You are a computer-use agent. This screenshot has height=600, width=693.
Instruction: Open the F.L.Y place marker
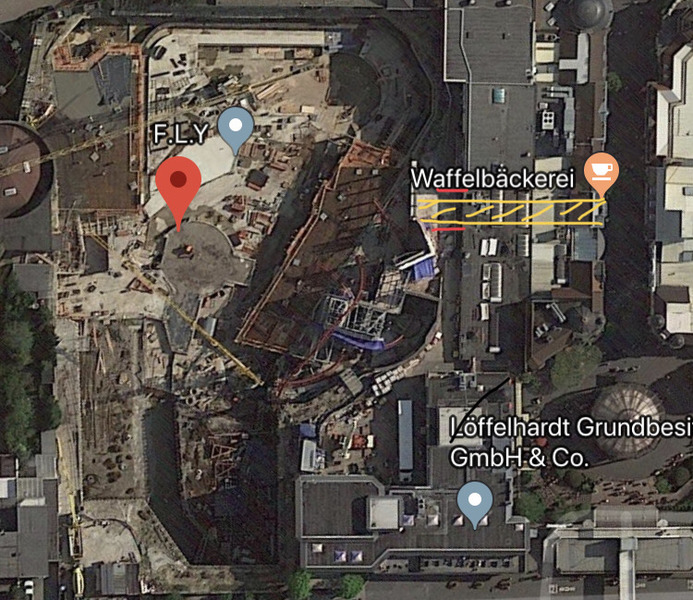(x=236, y=127)
